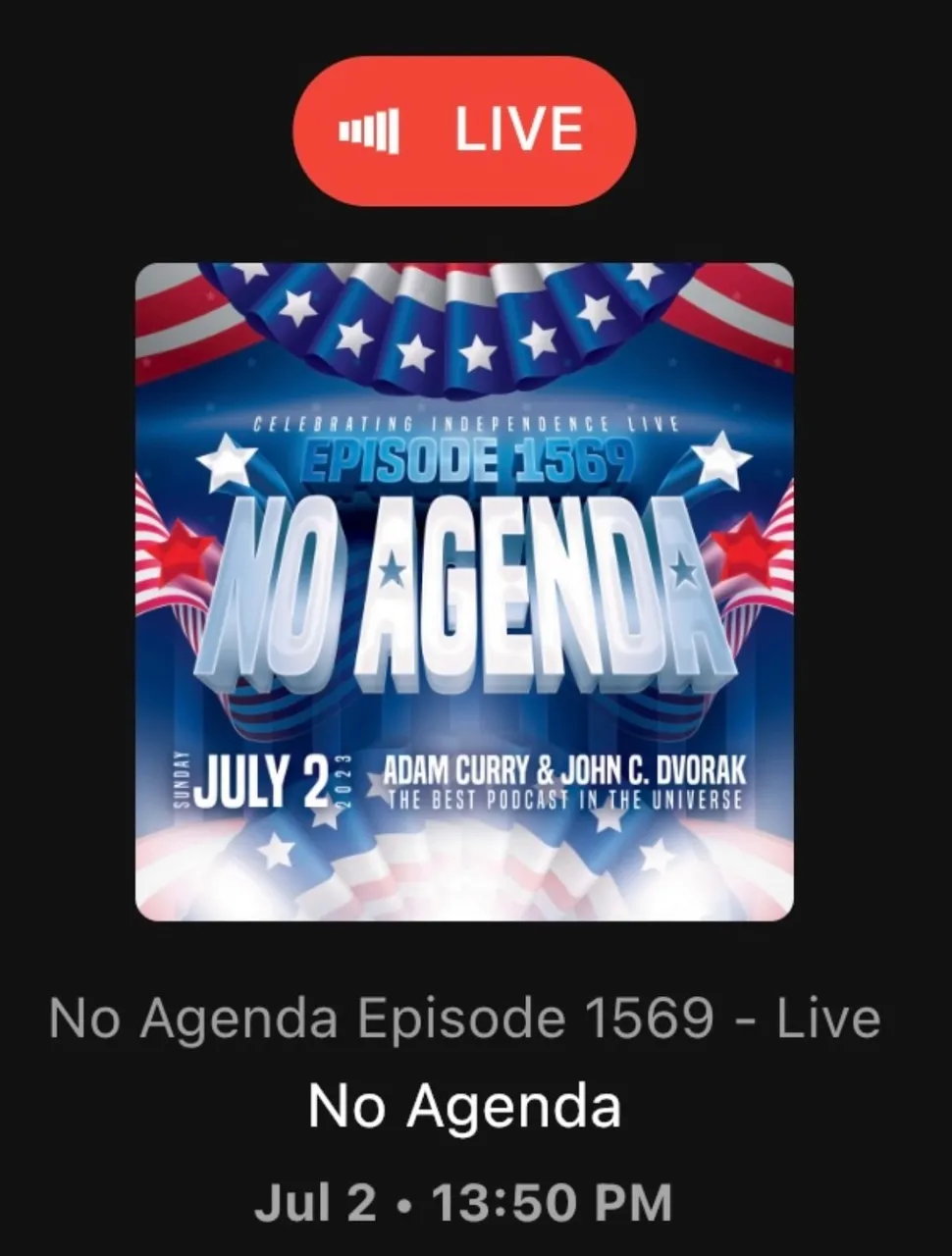The height and width of the screenshot is (1256, 952).
Task: Open the No Agenda podcast page
Action: point(464,1106)
